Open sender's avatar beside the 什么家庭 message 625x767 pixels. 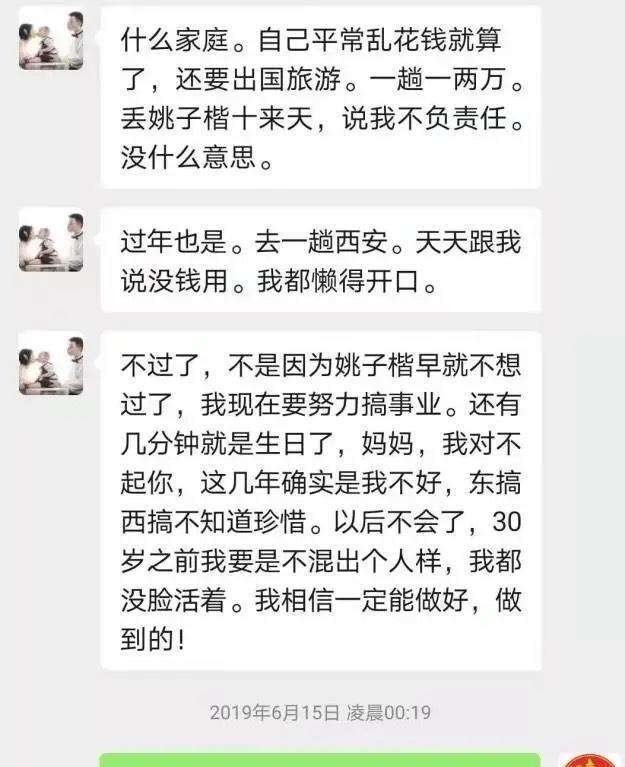(x=51, y=40)
